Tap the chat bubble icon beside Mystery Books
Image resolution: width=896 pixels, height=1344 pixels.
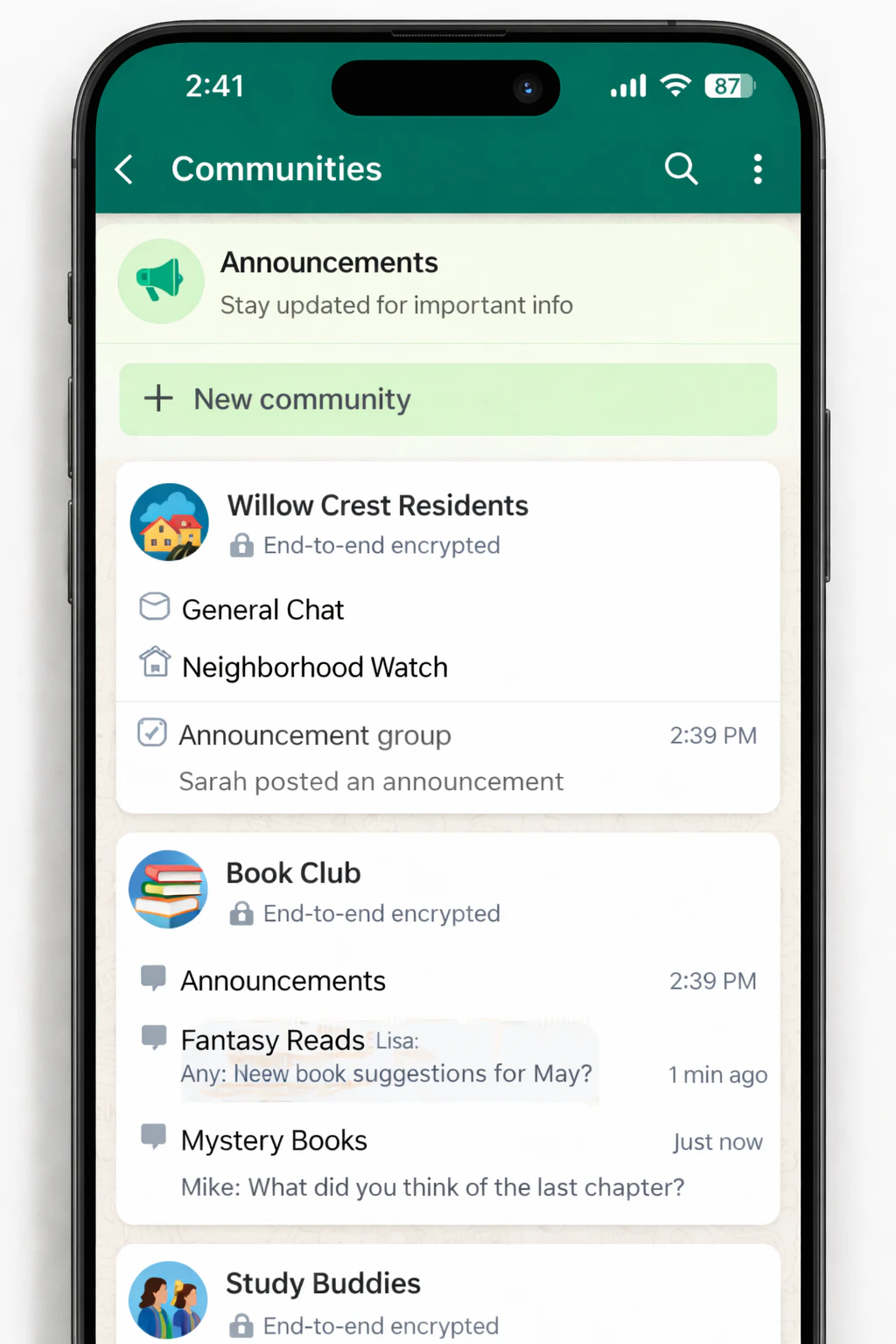click(x=153, y=1137)
